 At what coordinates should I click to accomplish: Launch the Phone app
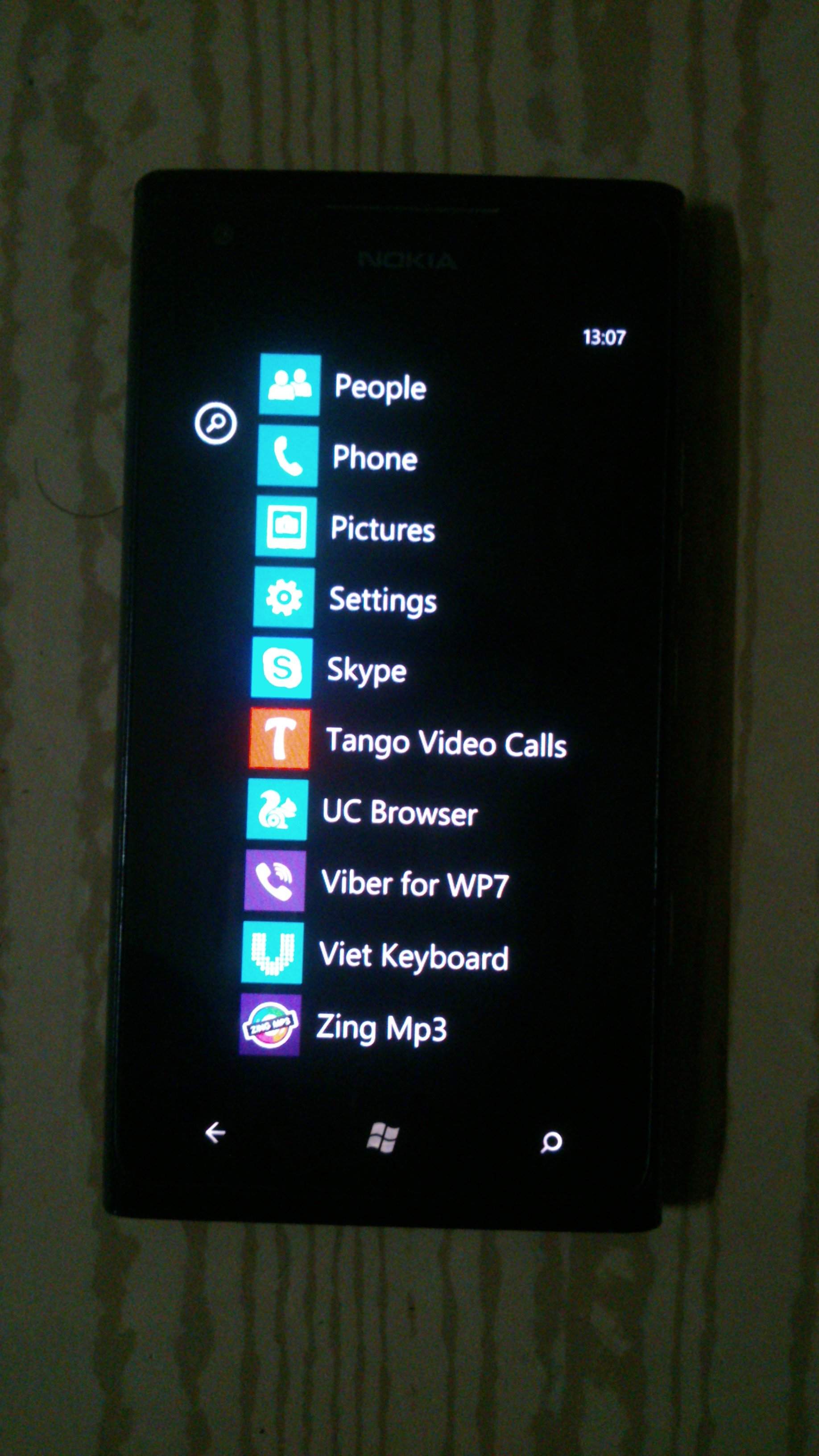pos(338,456)
